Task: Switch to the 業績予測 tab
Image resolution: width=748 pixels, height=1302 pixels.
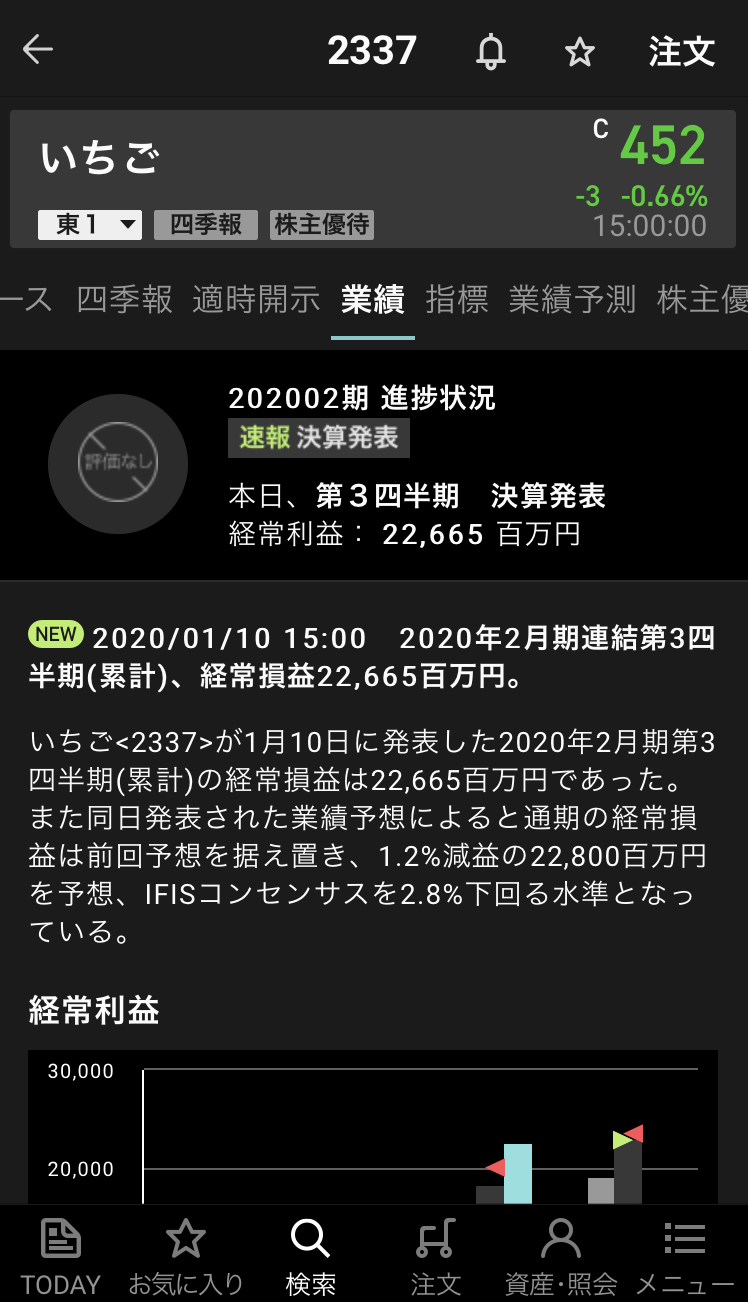Action: pos(572,299)
